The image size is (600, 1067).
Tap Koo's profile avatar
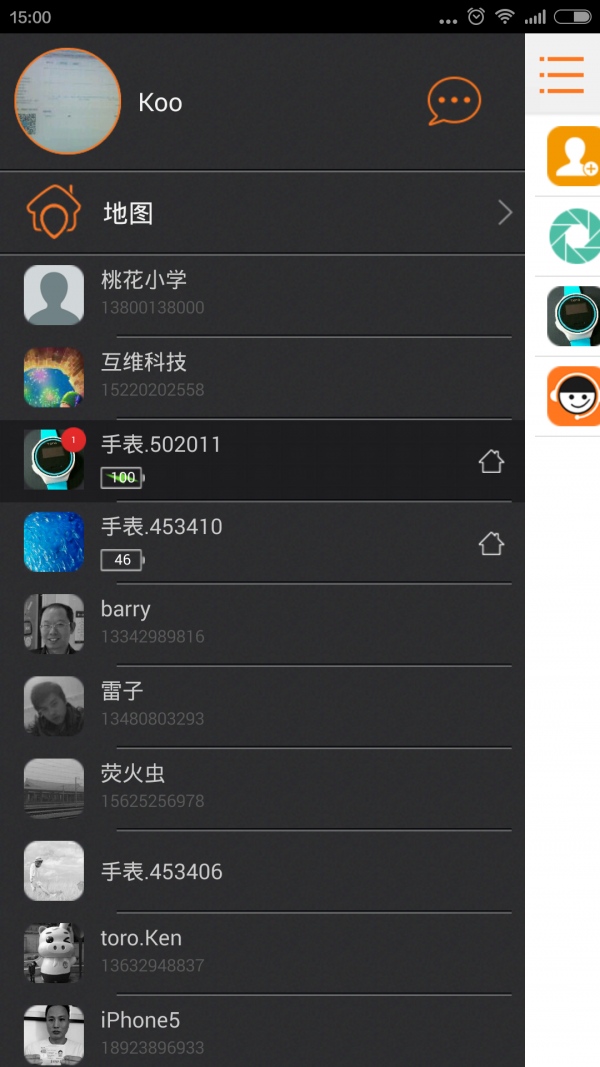pos(67,101)
